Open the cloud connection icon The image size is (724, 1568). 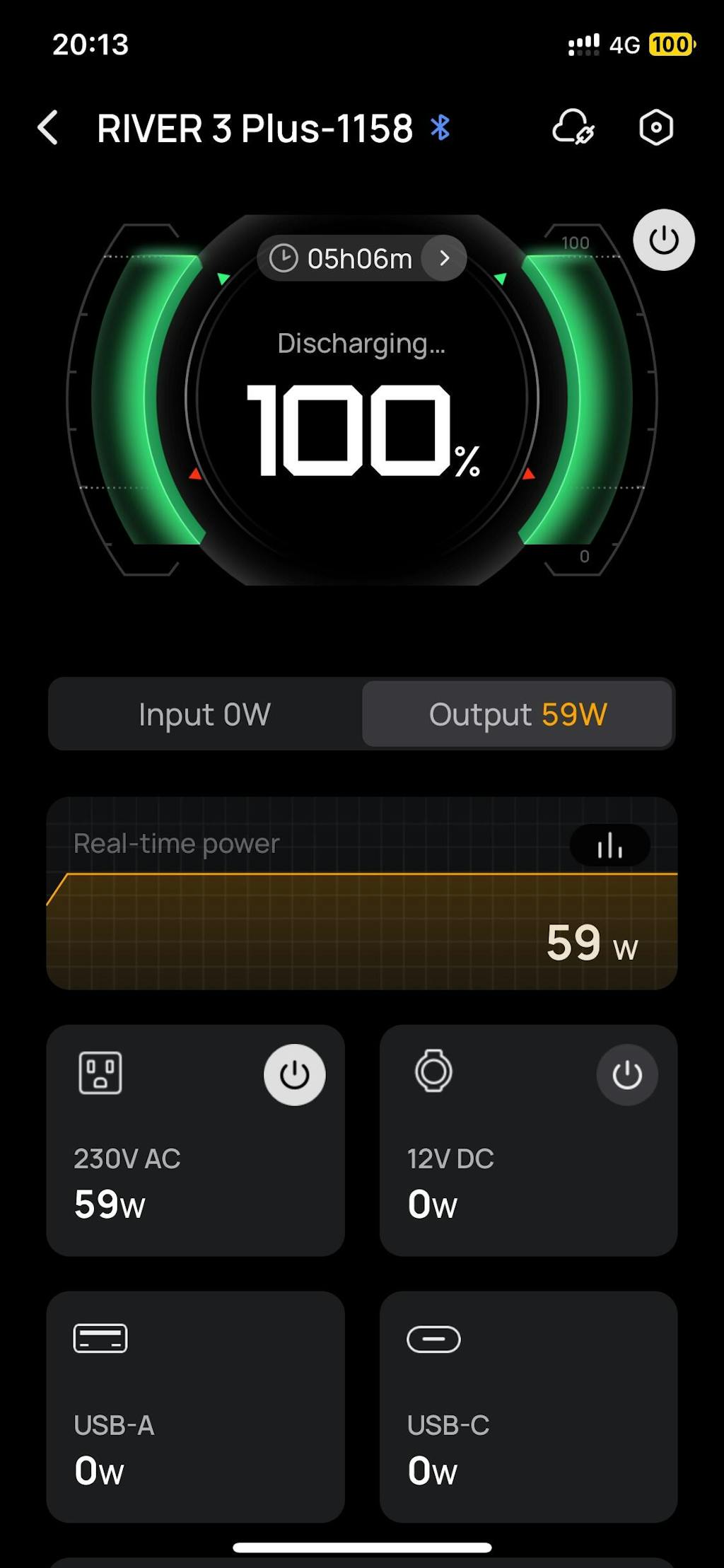(573, 128)
